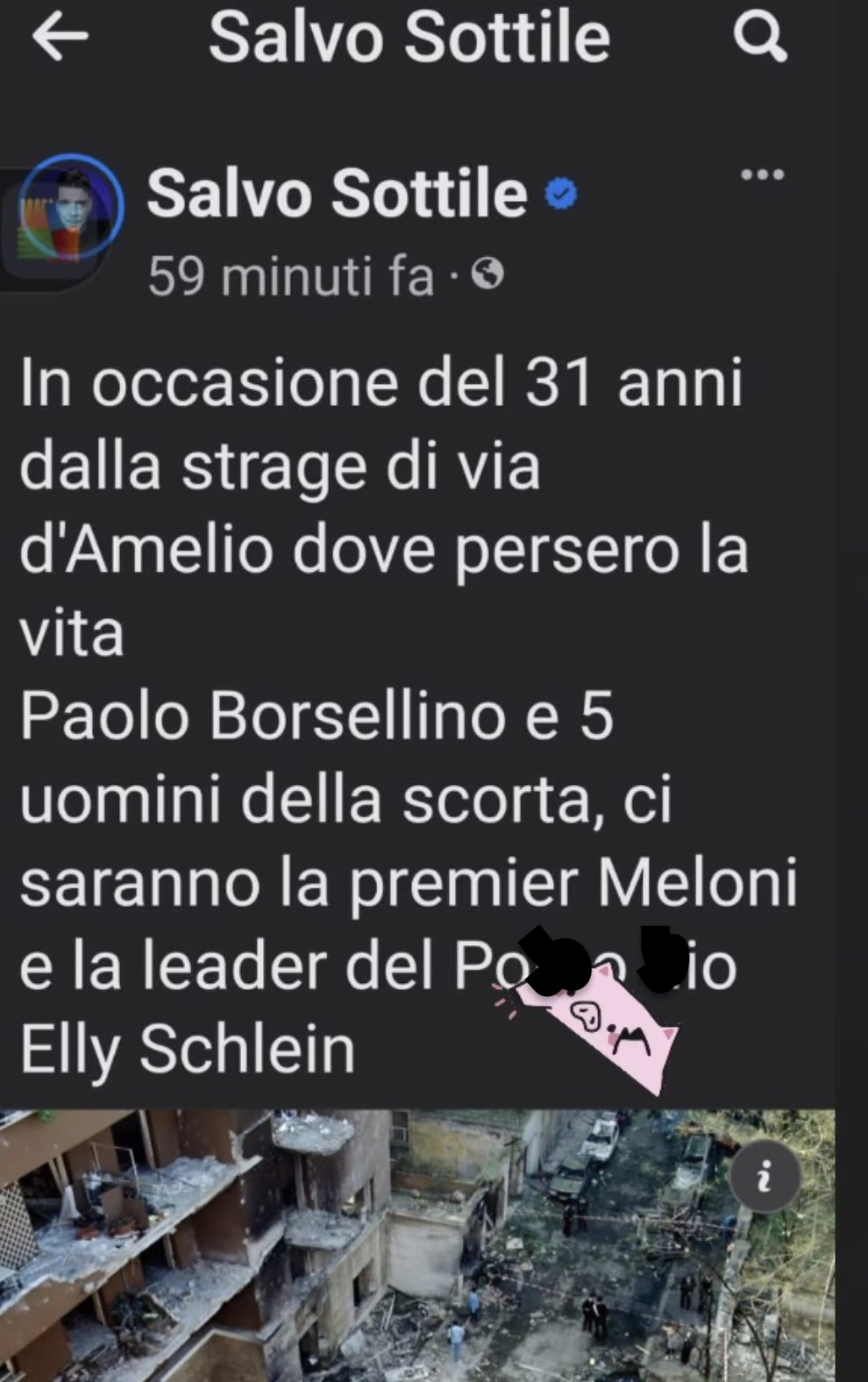This screenshot has width=868, height=1382.
Task: Open Salvo Sottile's profile from name
Action: coord(337,194)
